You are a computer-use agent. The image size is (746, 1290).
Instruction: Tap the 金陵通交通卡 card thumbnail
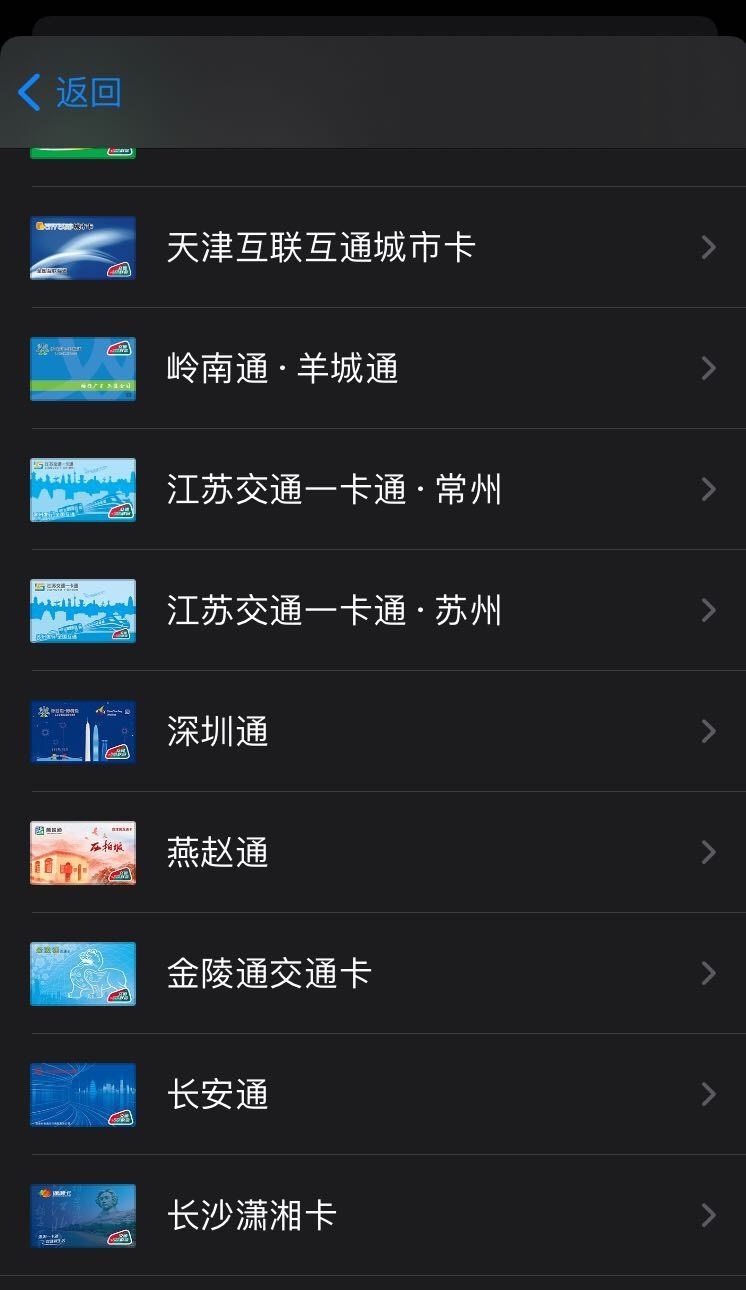(x=83, y=973)
